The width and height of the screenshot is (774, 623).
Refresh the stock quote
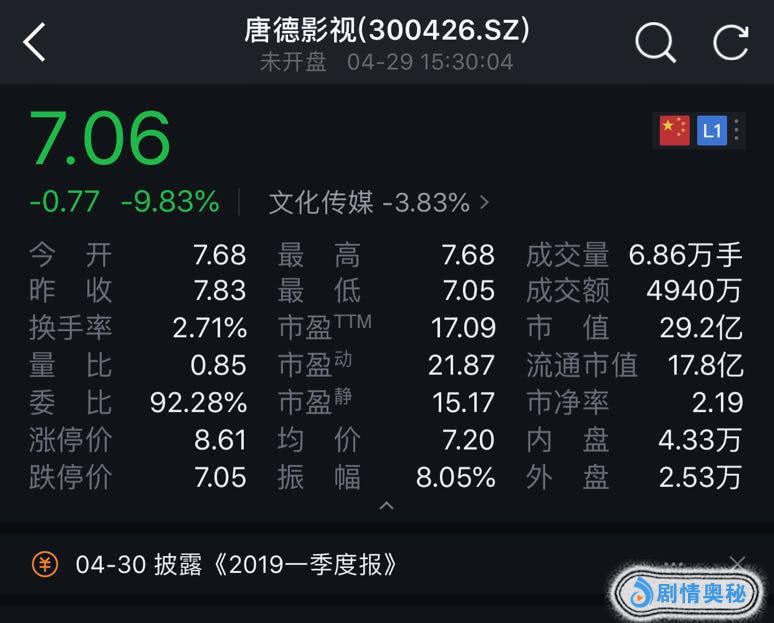coord(730,43)
